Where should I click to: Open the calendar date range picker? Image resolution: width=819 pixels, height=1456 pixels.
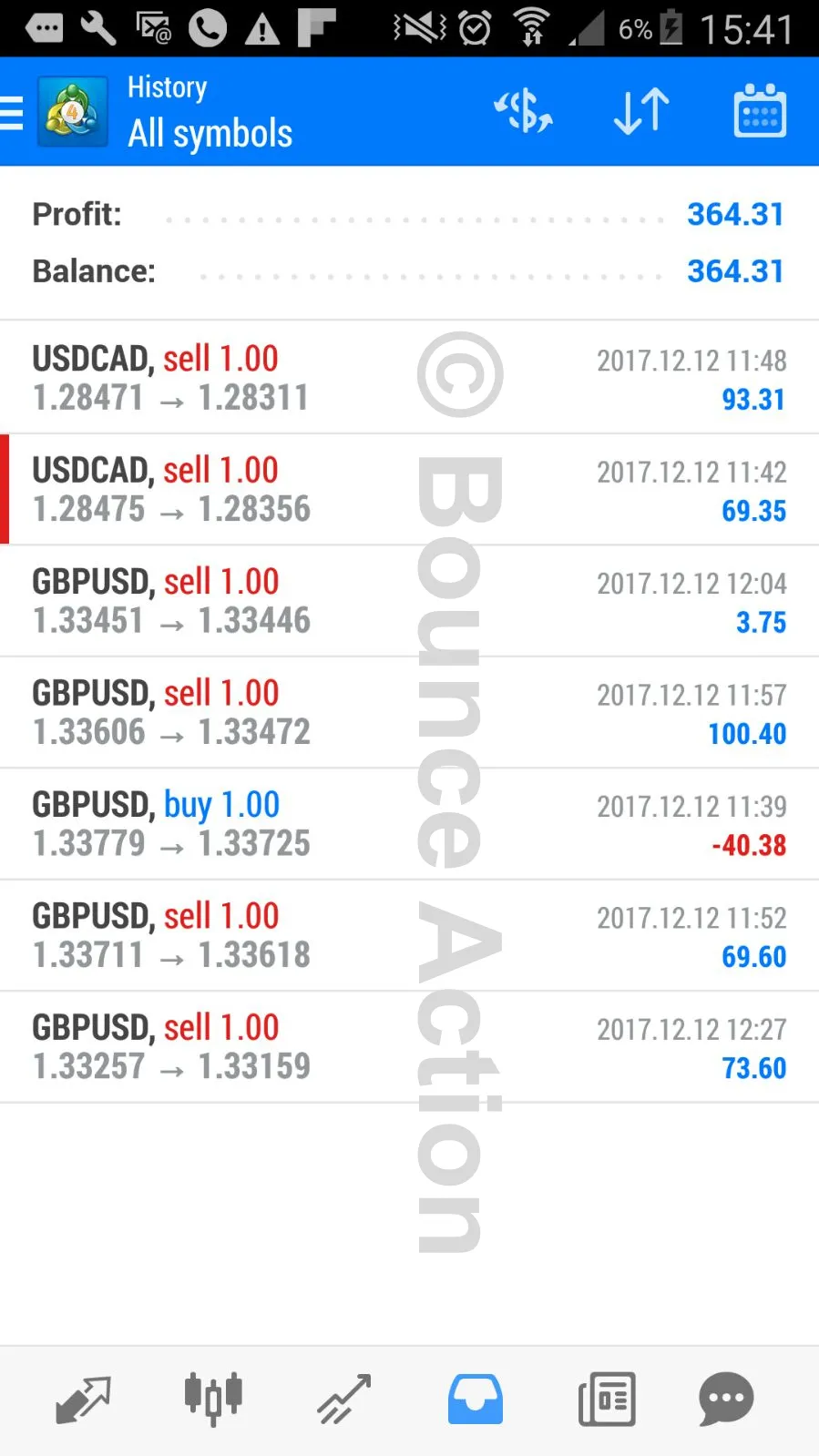pyautogui.click(x=759, y=112)
